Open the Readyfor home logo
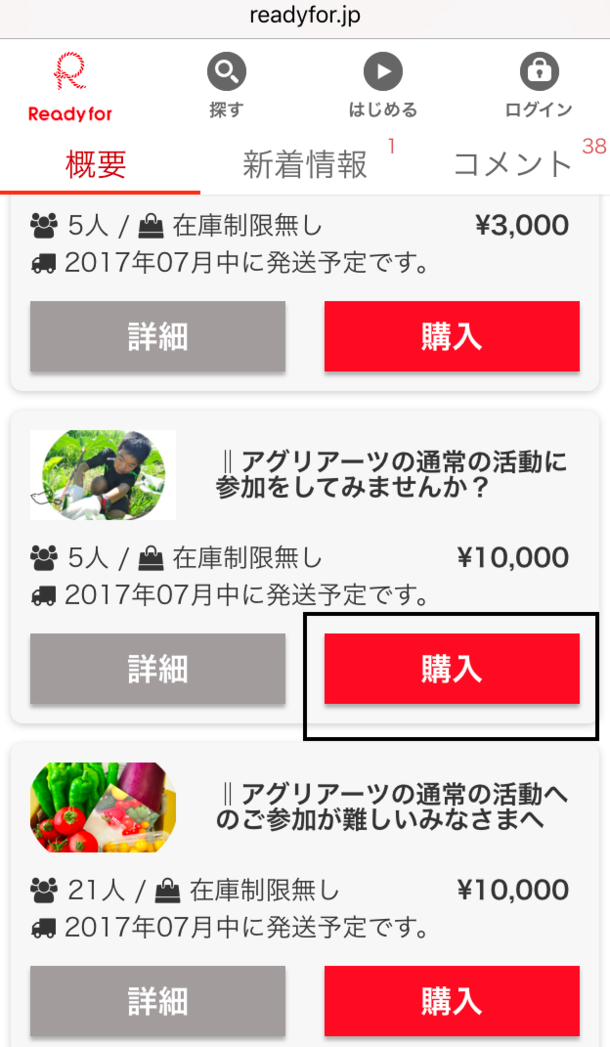Screen dimensions: 610x1047 click(70, 88)
